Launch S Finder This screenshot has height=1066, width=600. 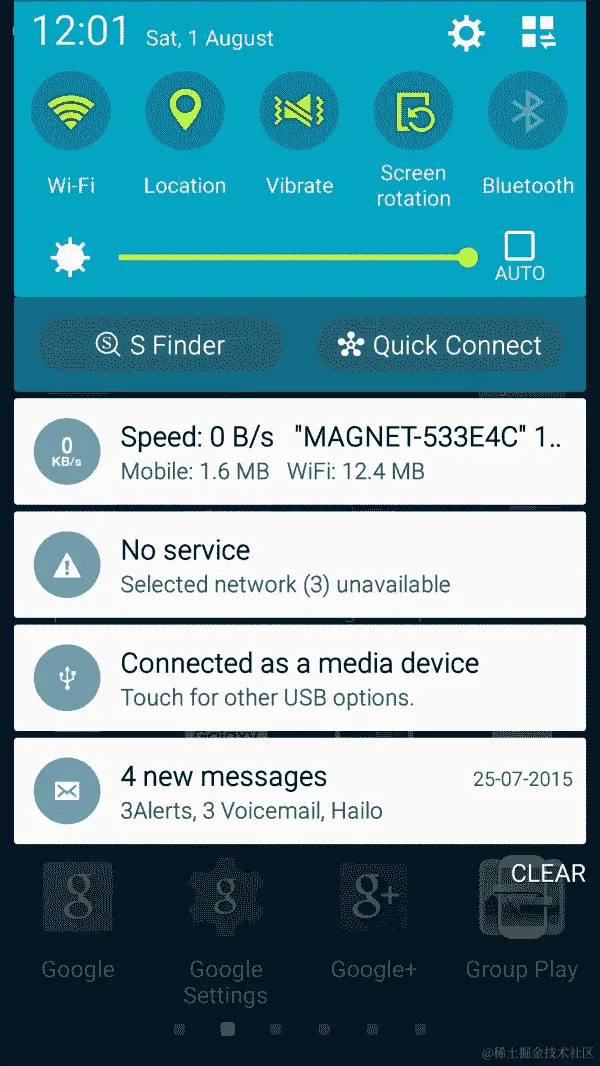(x=160, y=345)
